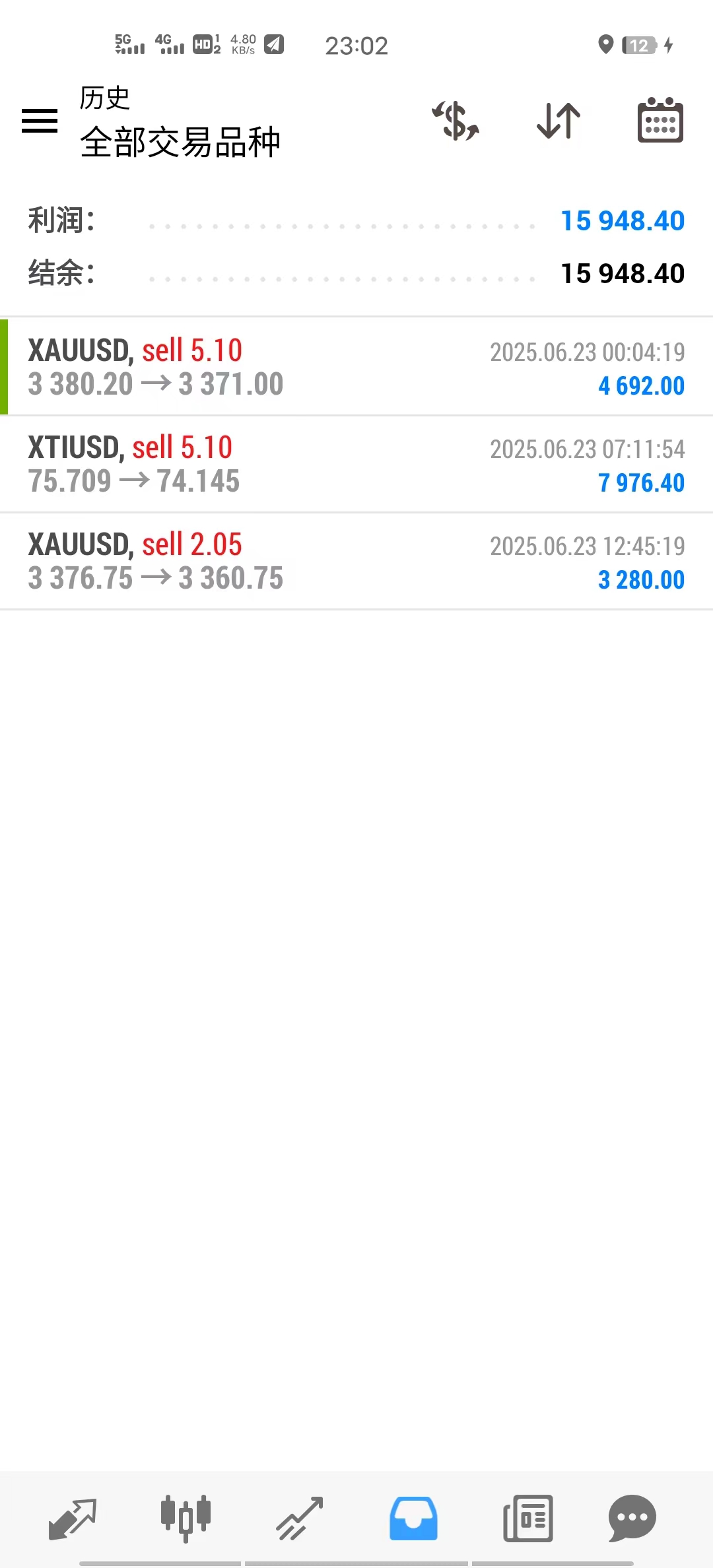Switch to the Quotes tab
The height and width of the screenshot is (1568, 713).
point(73,1519)
